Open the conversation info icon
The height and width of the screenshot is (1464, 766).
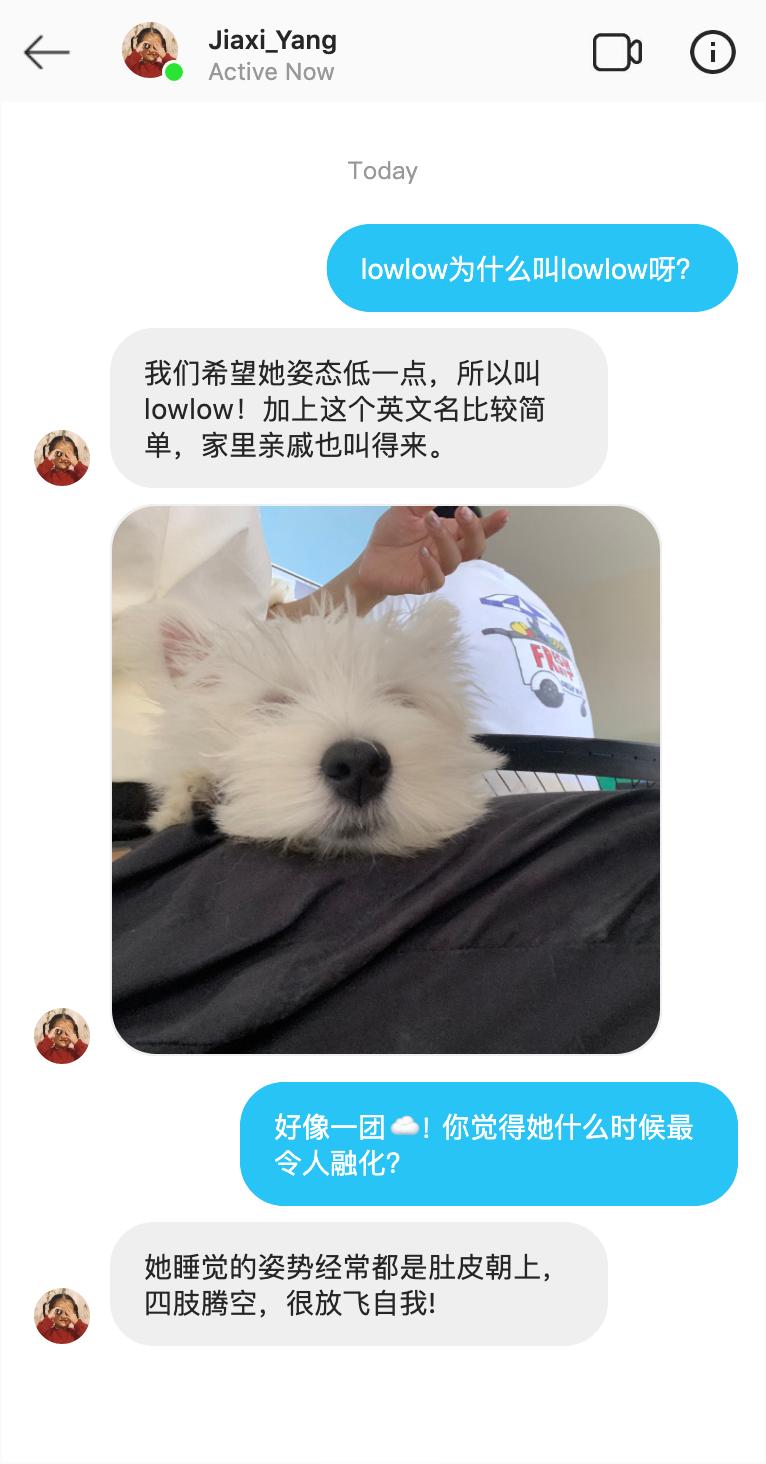[x=712, y=53]
